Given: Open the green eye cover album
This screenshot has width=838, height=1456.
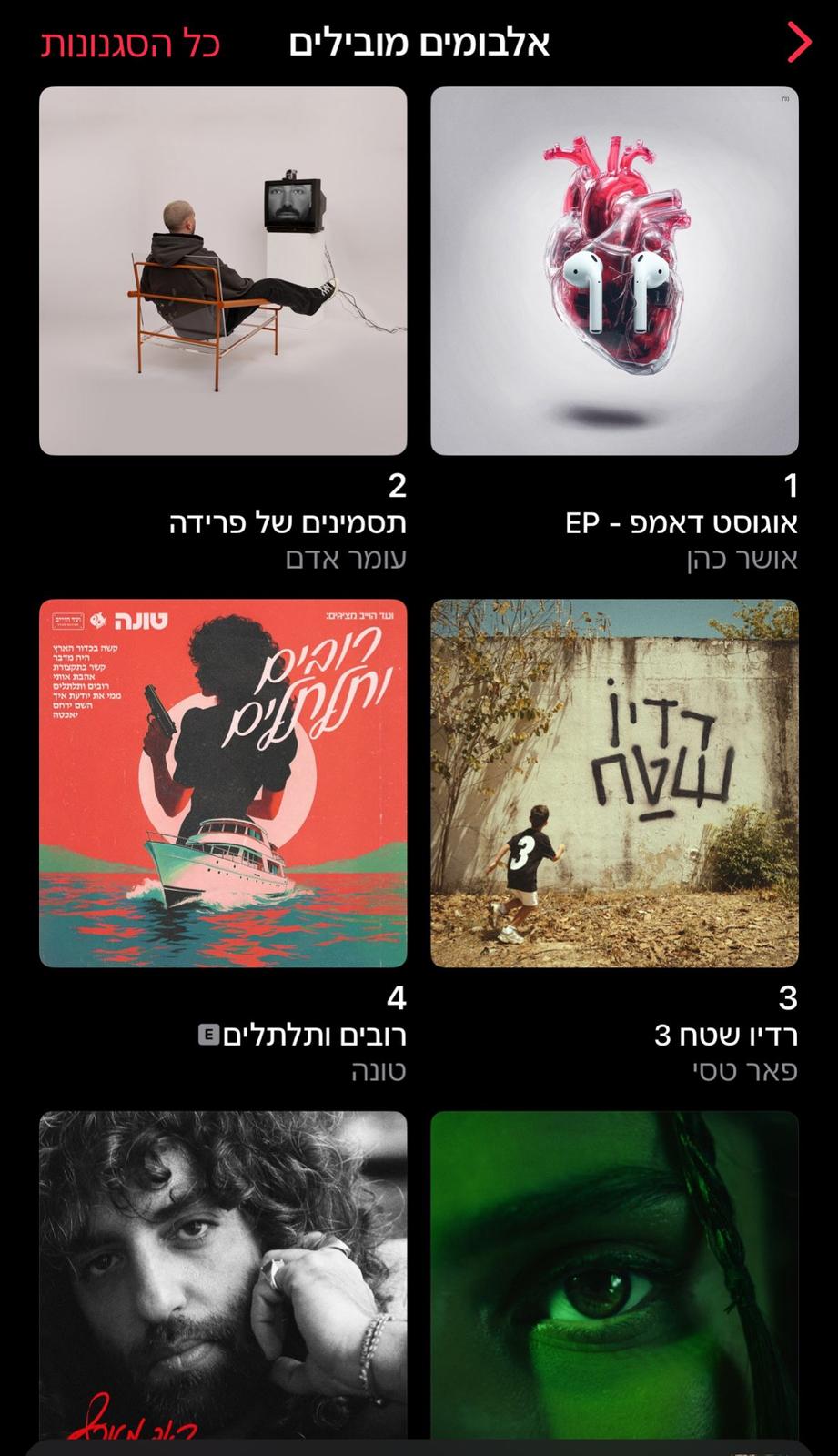Looking at the screenshot, I should 614,1274.
